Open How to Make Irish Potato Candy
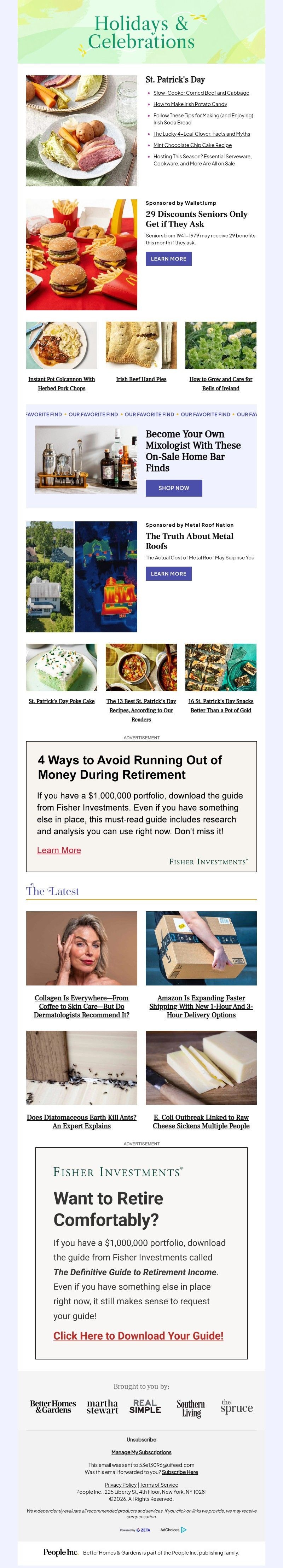283x1568 pixels. (190, 104)
